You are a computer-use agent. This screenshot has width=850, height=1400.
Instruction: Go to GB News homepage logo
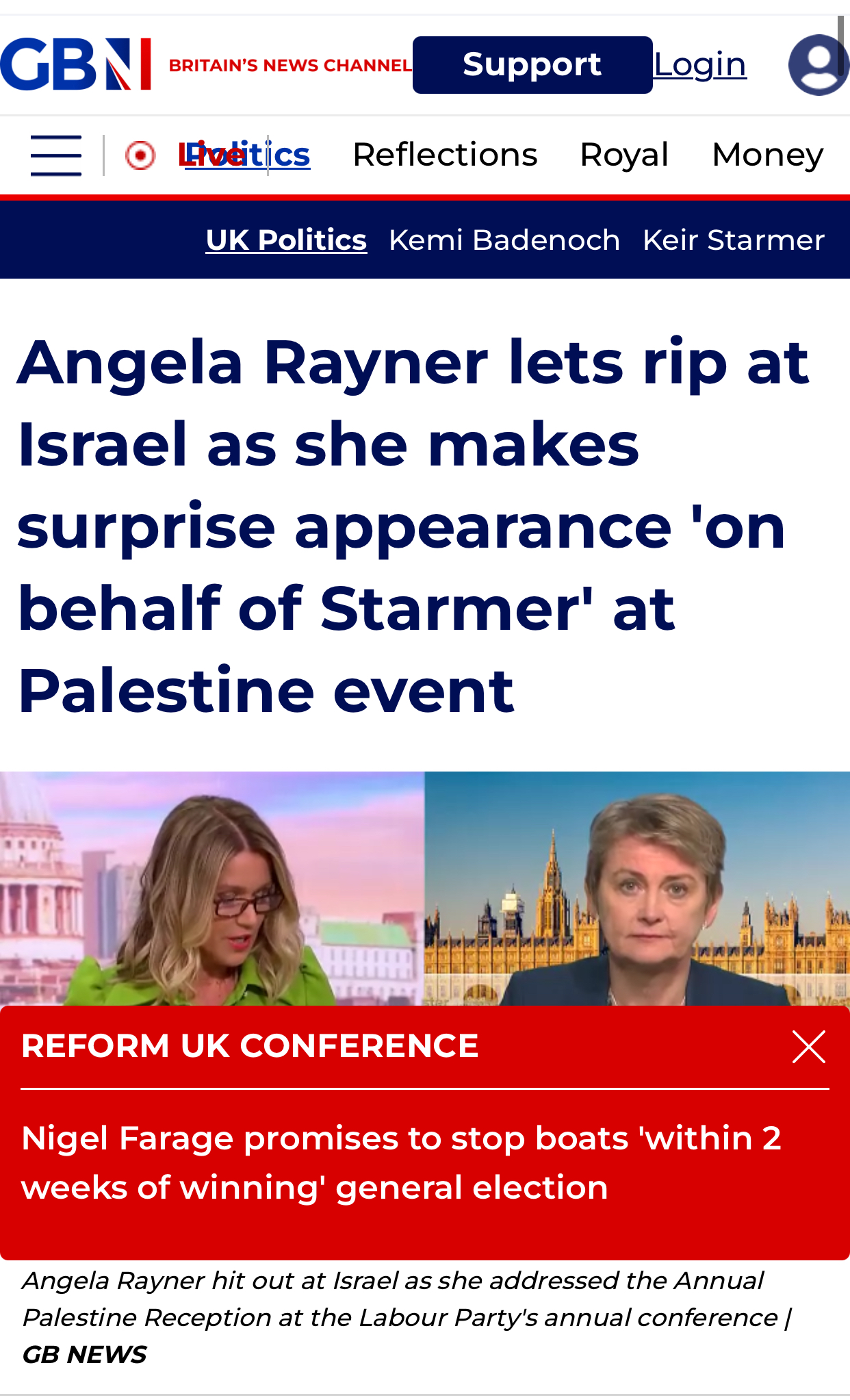(x=75, y=64)
